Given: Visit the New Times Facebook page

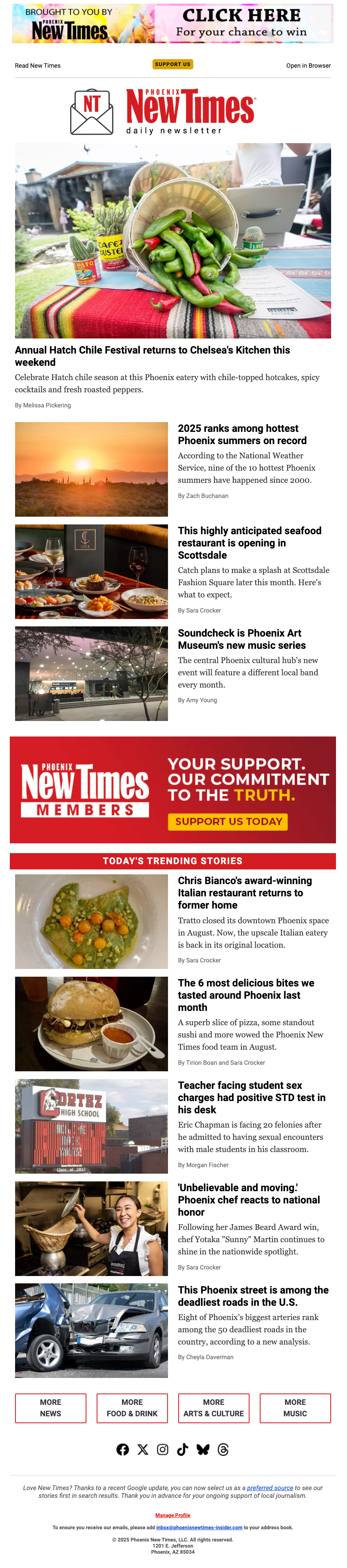Looking at the screenshot, I should 122,1449.
